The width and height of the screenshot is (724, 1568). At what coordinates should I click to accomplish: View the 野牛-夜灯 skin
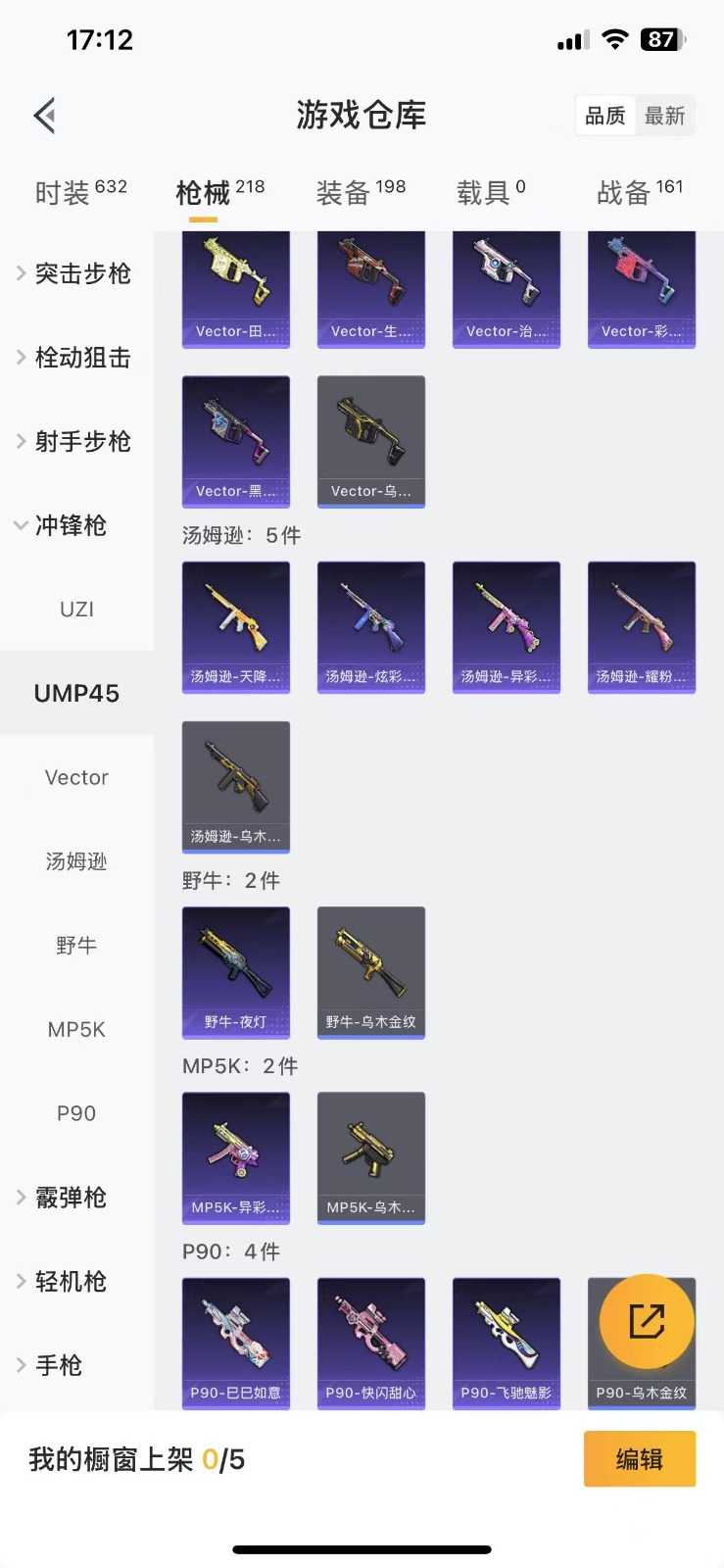click(x=236, y=972)
